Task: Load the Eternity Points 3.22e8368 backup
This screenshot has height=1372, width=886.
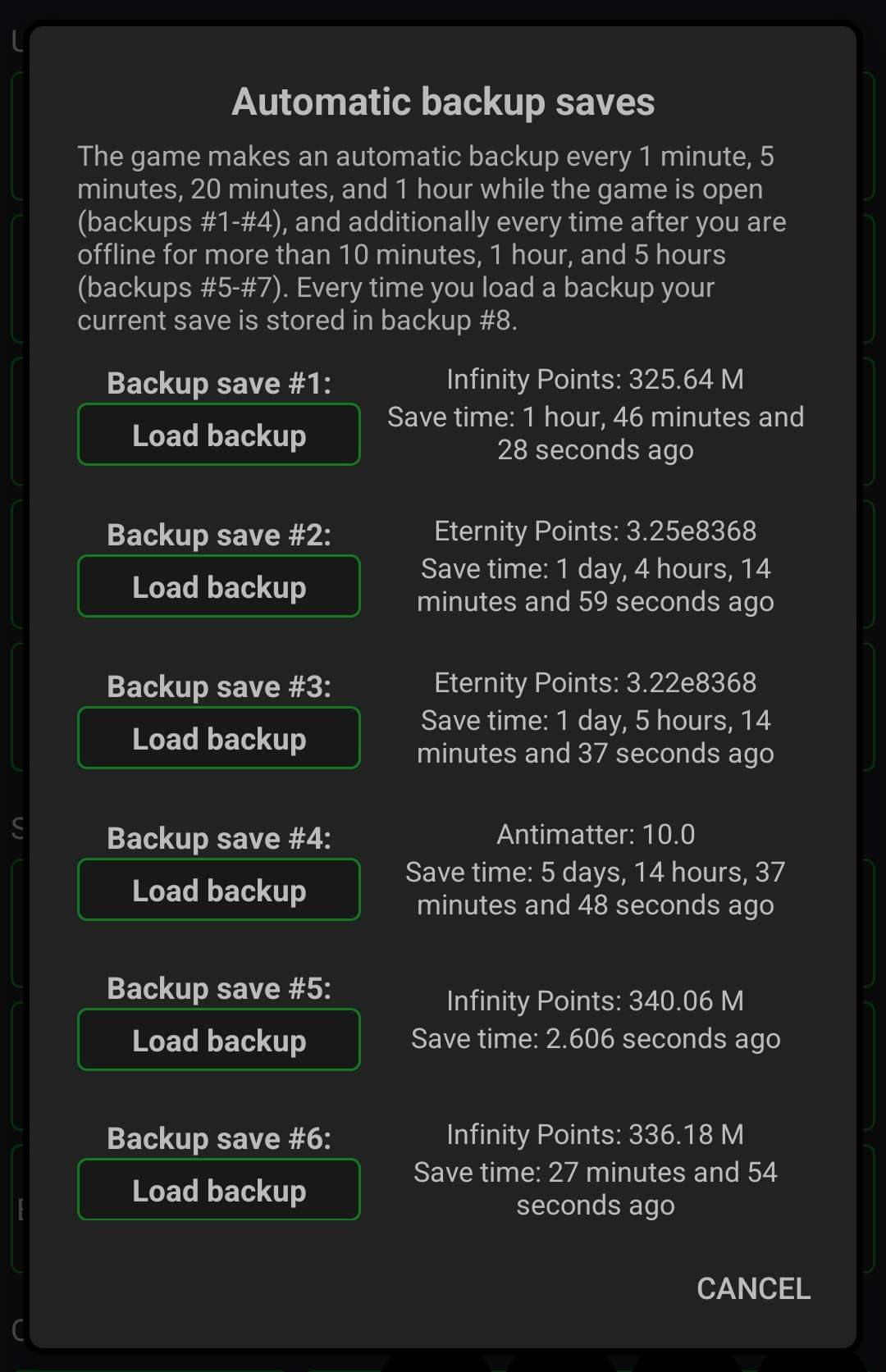Action: (x=218, y=737)
